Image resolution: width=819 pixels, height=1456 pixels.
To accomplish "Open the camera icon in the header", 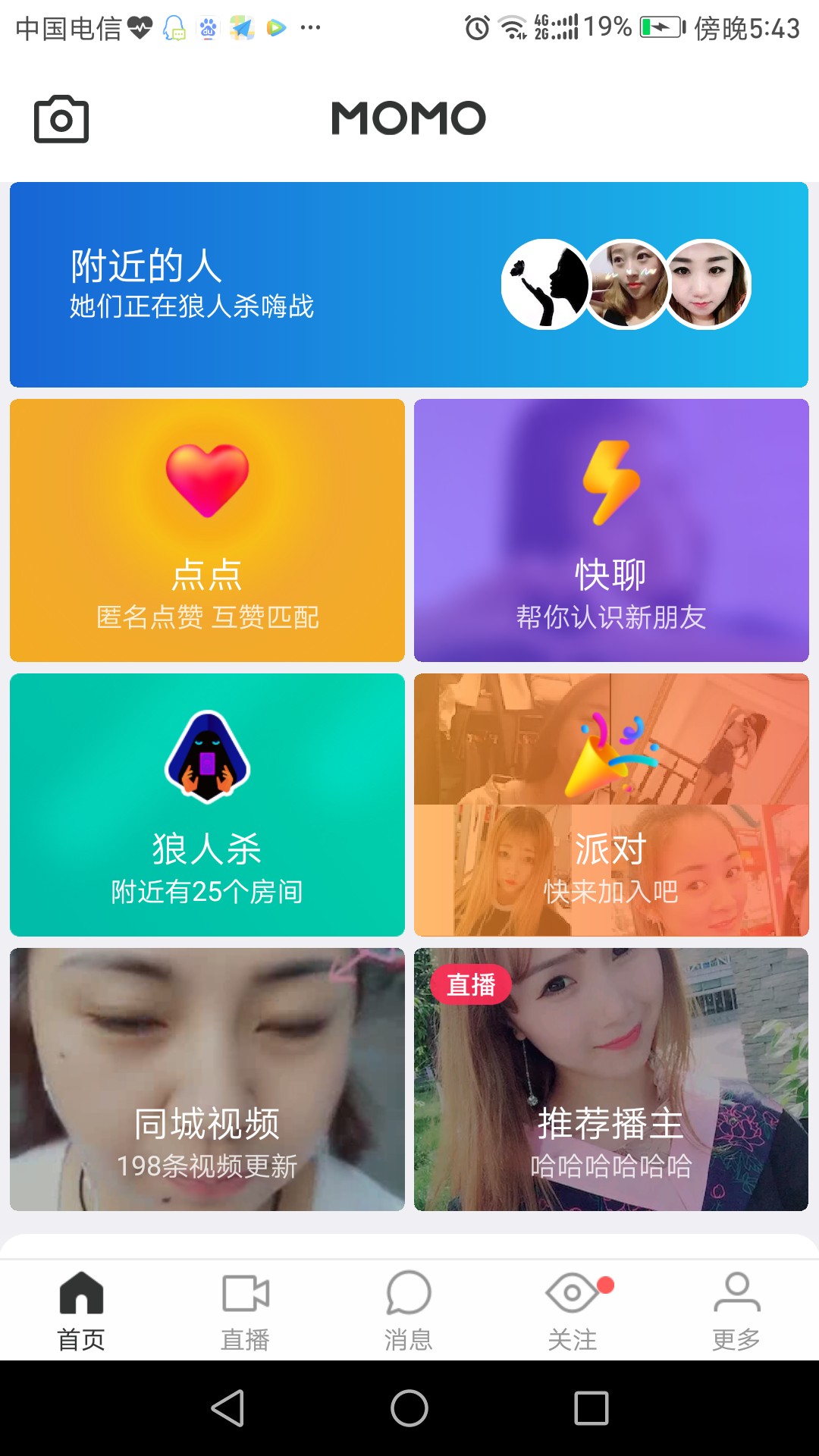I will (61, 119).
